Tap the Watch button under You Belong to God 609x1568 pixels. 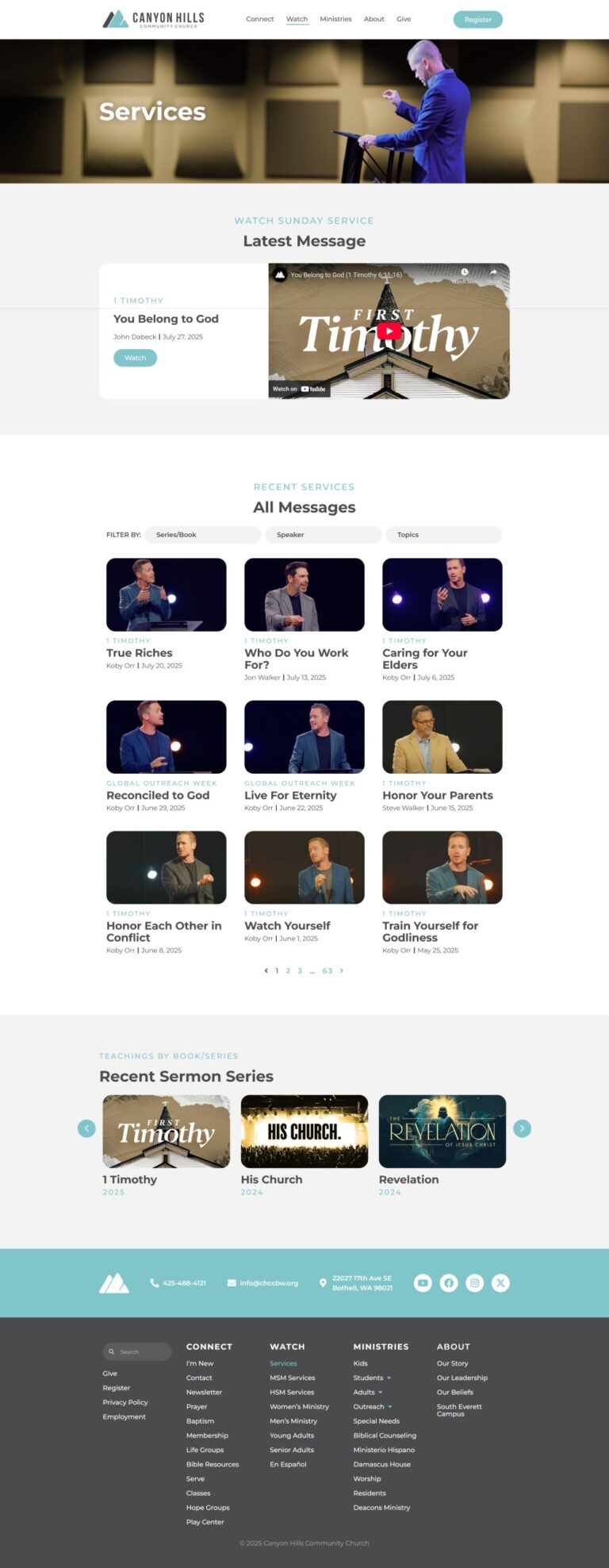(135, 358)
